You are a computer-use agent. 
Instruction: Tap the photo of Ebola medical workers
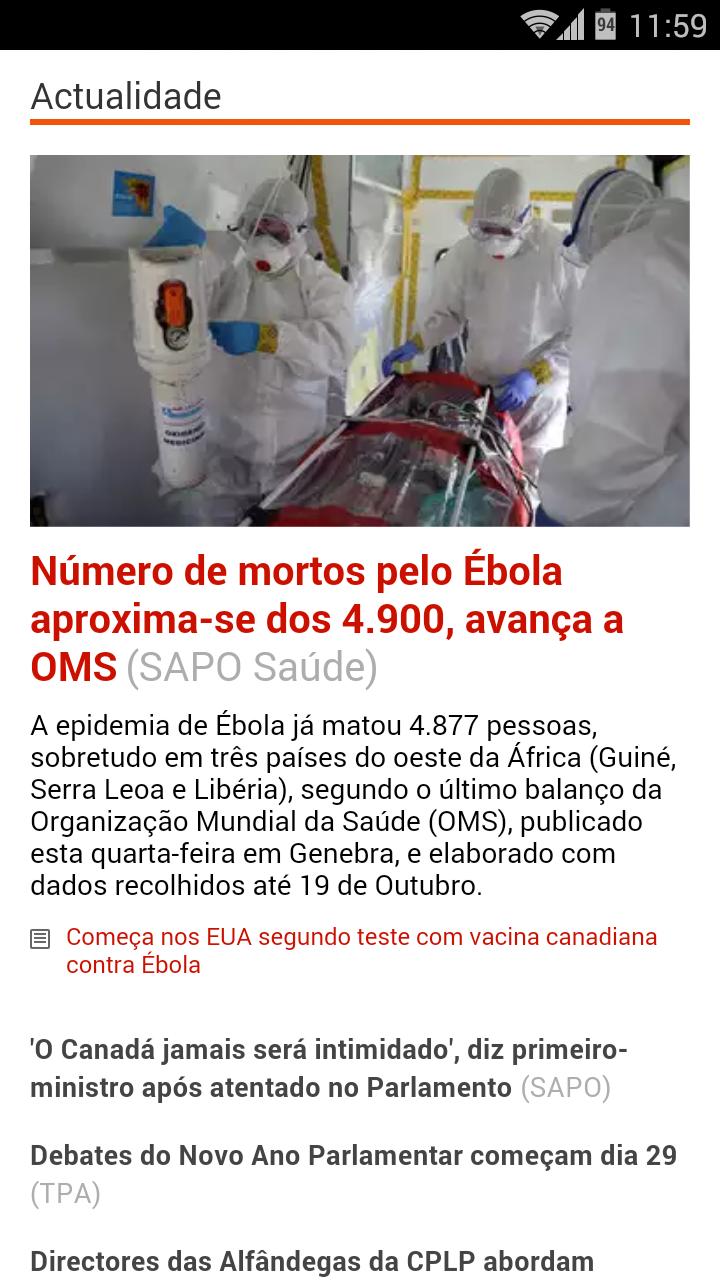coord(360,340)
